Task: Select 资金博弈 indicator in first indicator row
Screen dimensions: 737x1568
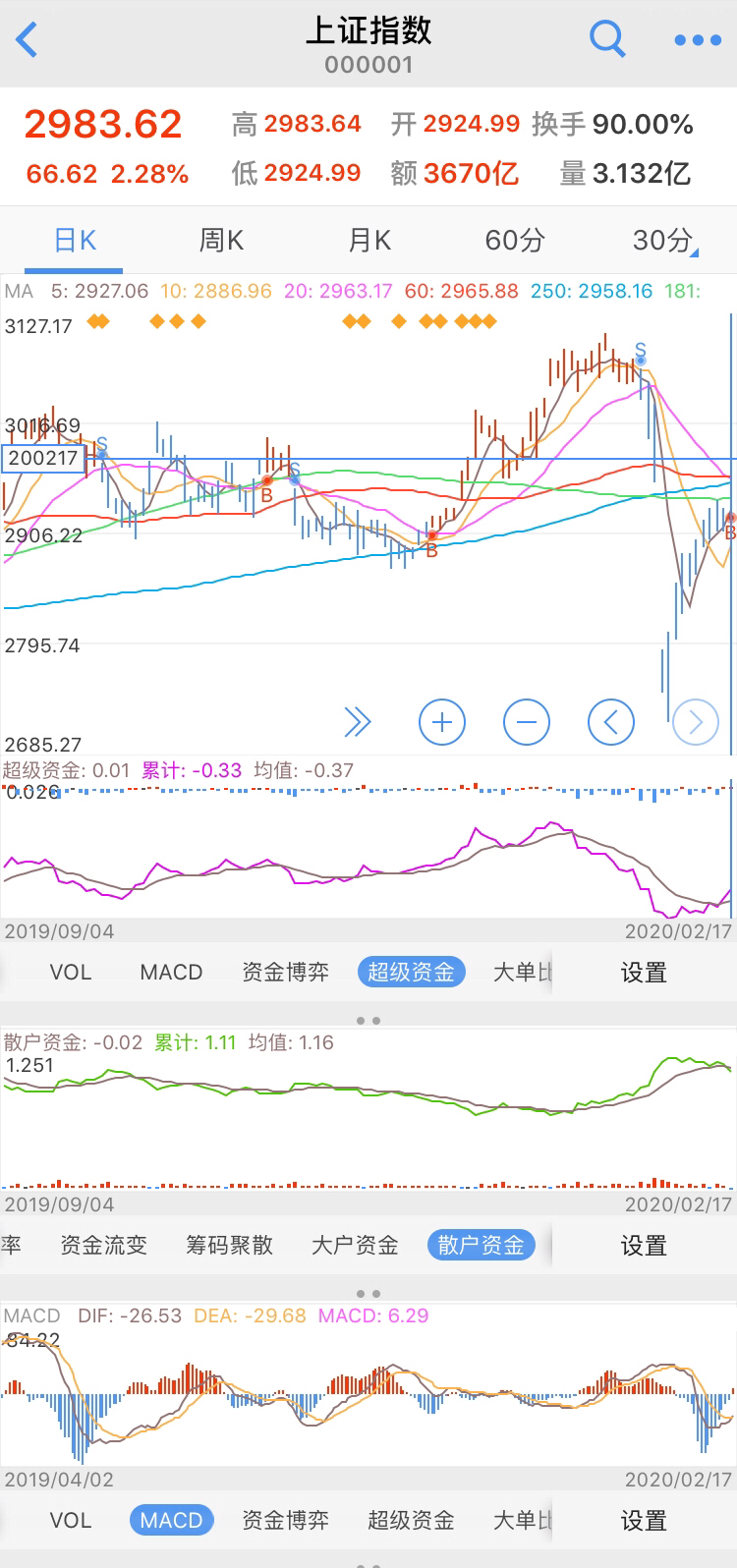Action: click(285, 973)
